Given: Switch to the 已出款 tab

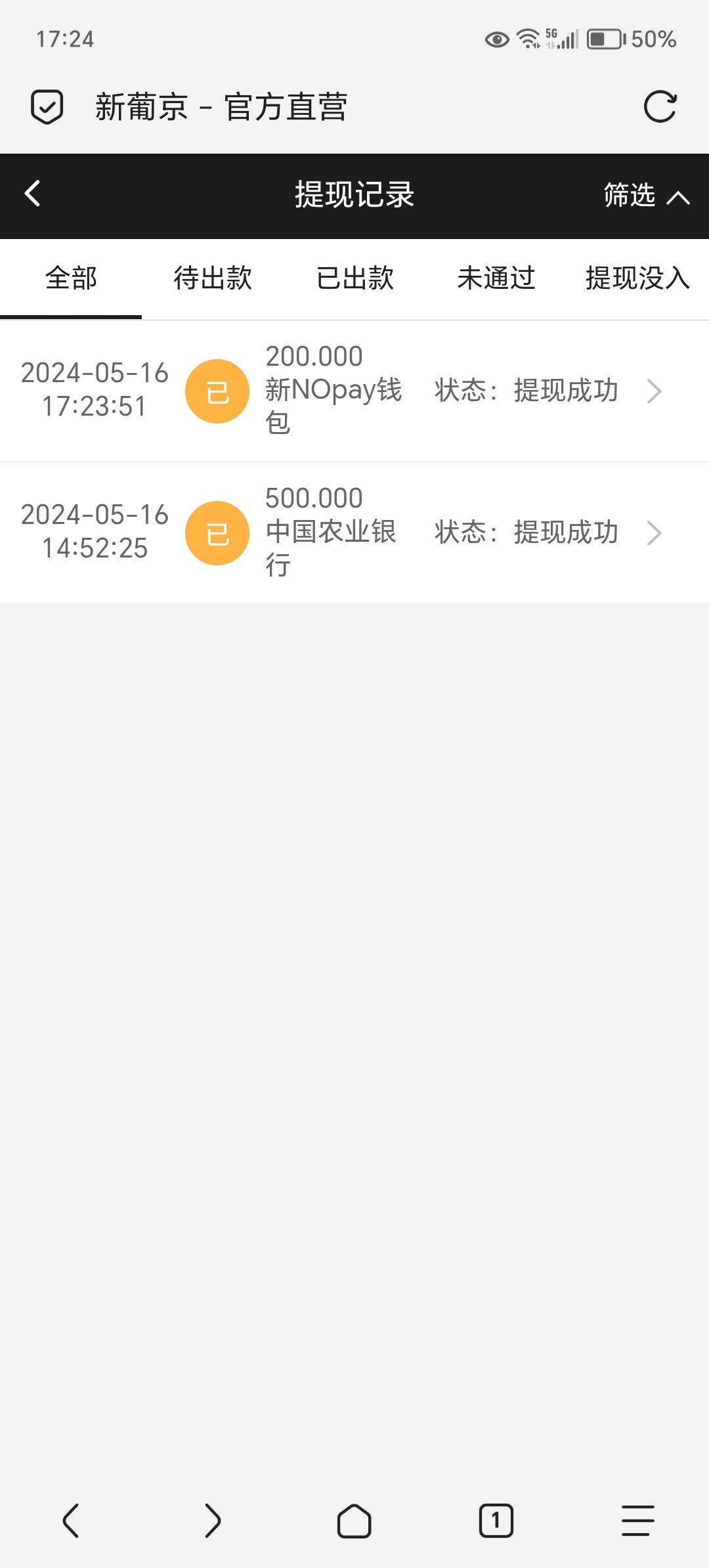Looking at the screenshot, I should 354,278.
